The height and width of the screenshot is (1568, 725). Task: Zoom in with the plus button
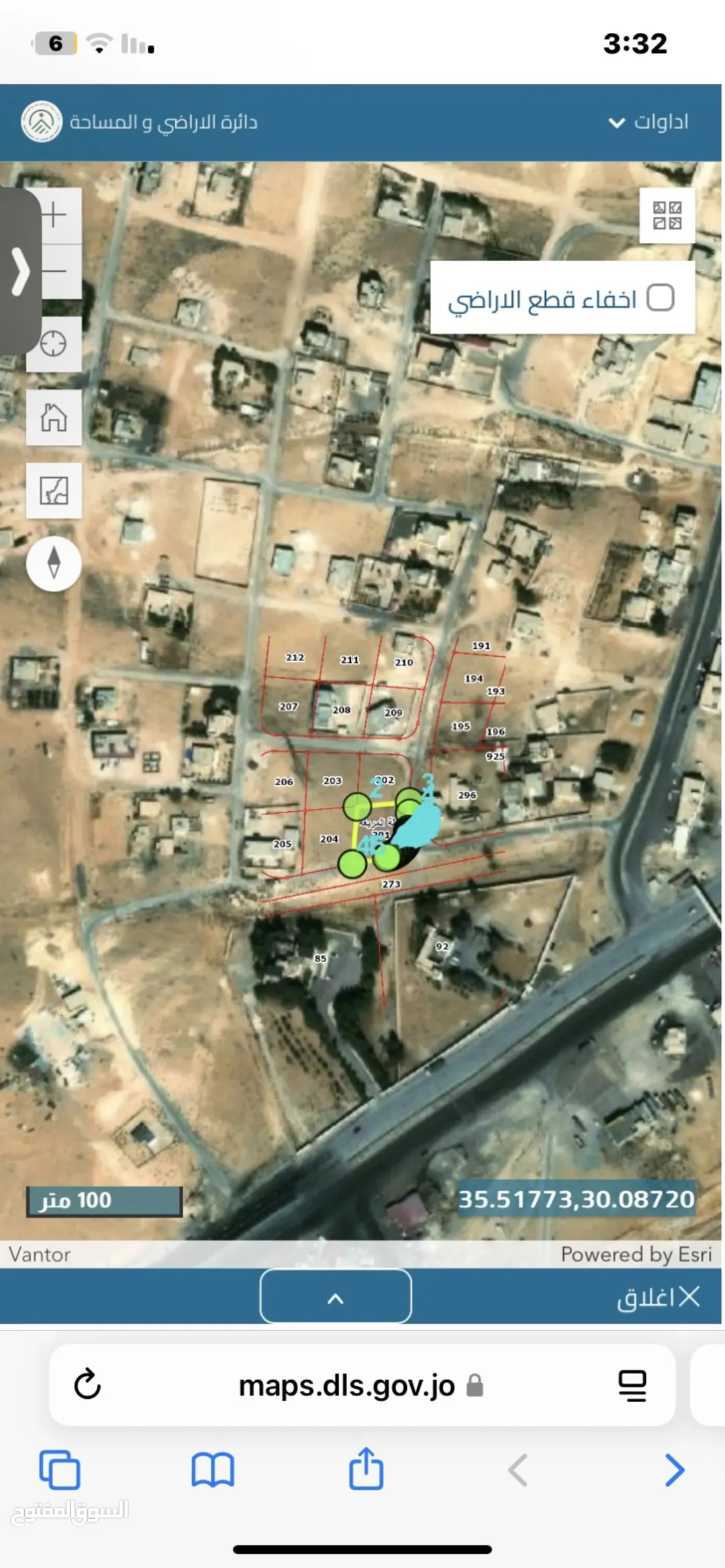click(x=54, y=215)
